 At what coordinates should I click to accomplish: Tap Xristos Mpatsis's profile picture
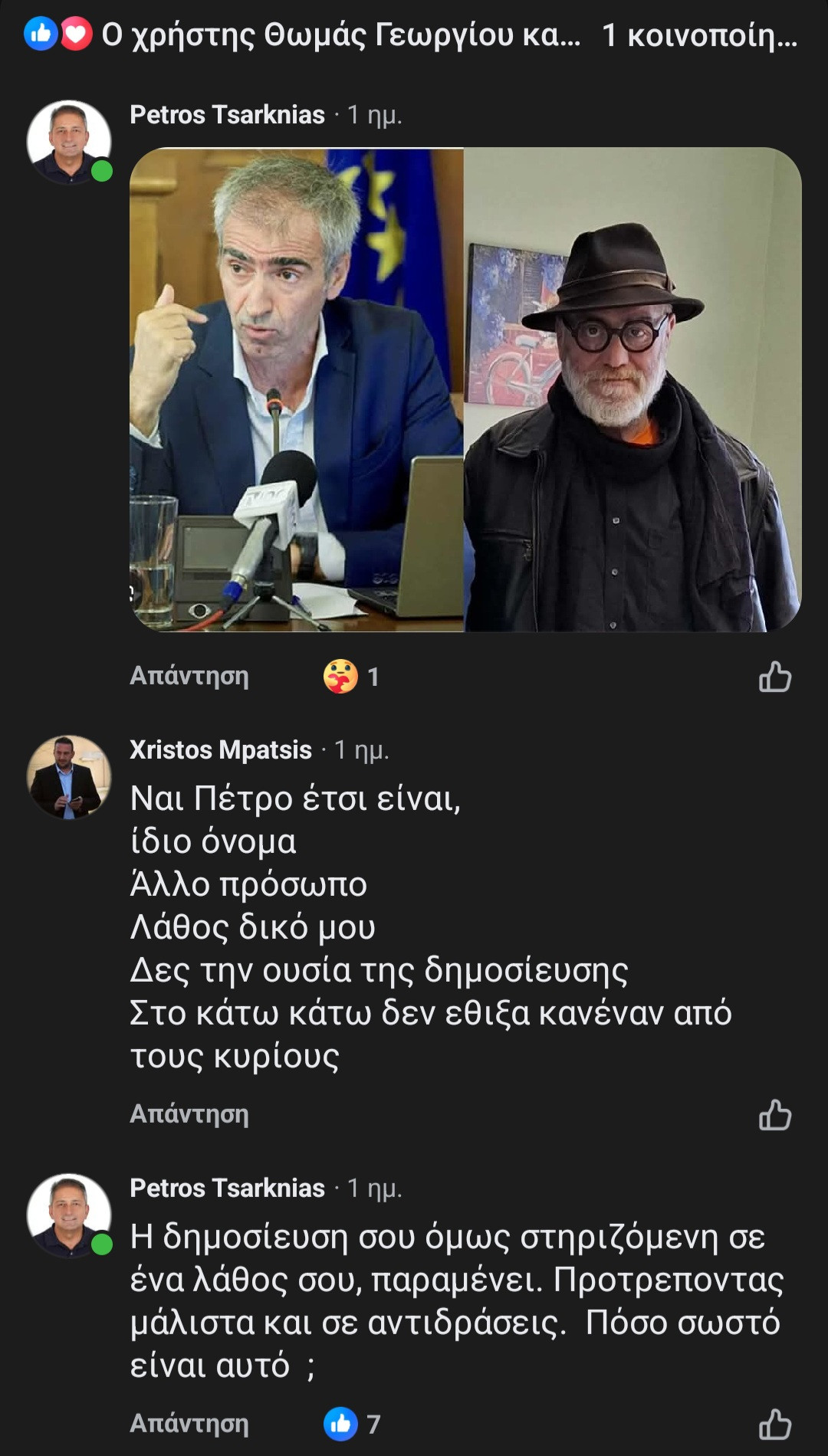point(69,777)
